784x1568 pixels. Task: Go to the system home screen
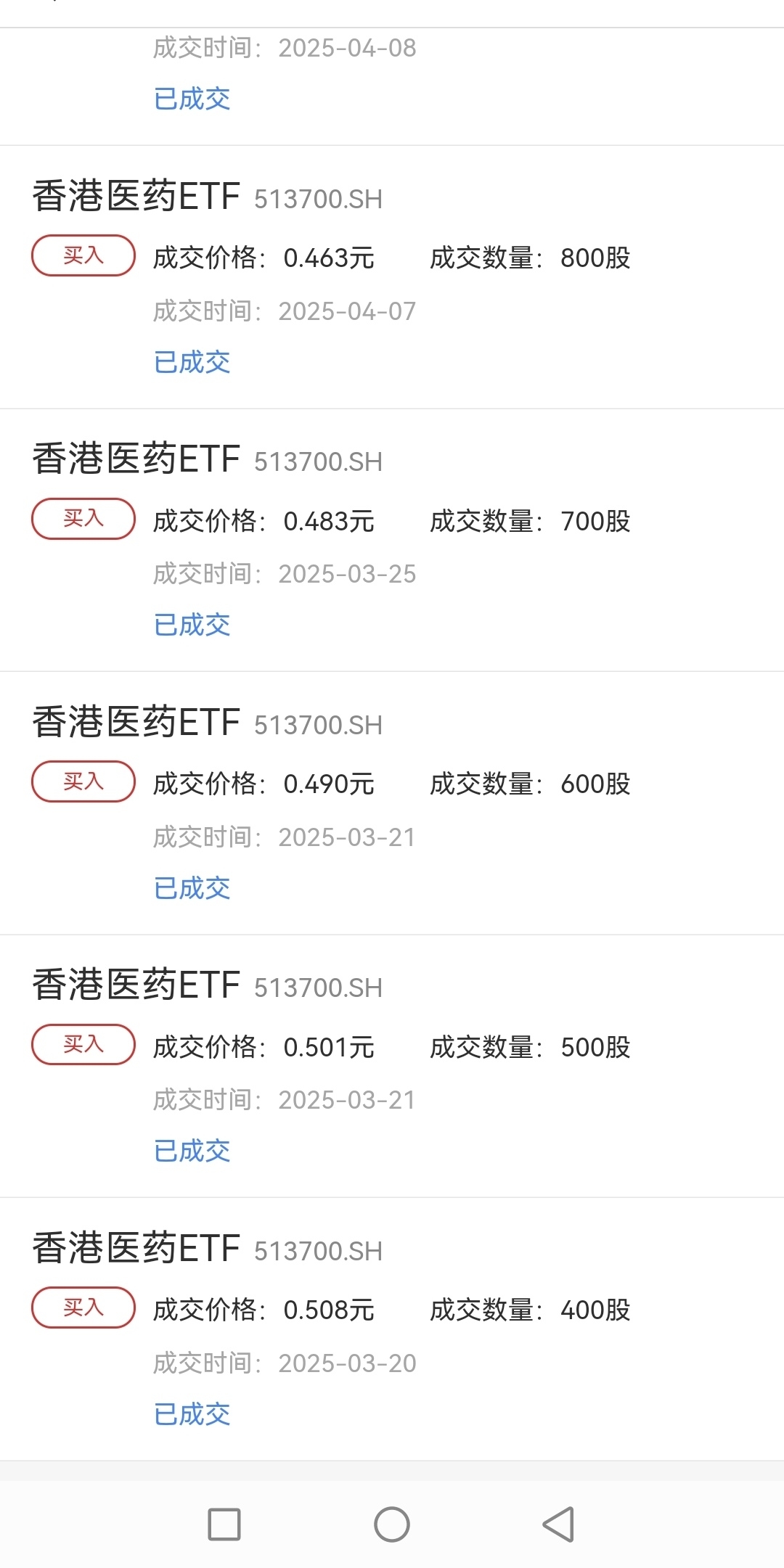[392, 1524]
